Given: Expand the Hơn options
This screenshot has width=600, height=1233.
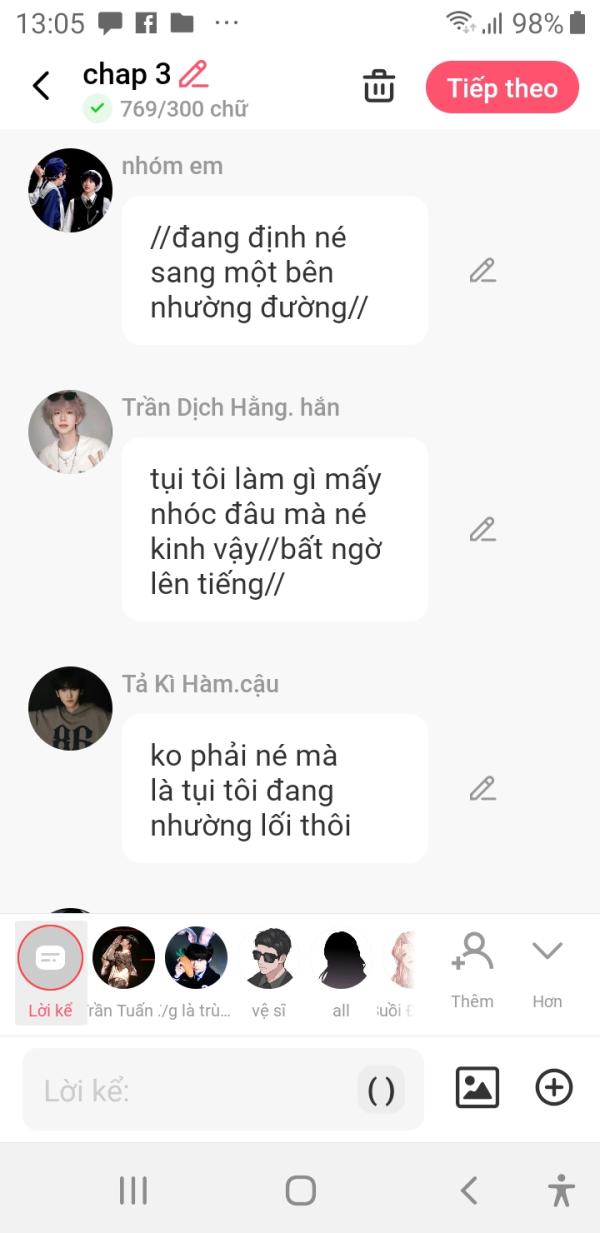Looking at the screenshot, I should click(x=547, y=970).
